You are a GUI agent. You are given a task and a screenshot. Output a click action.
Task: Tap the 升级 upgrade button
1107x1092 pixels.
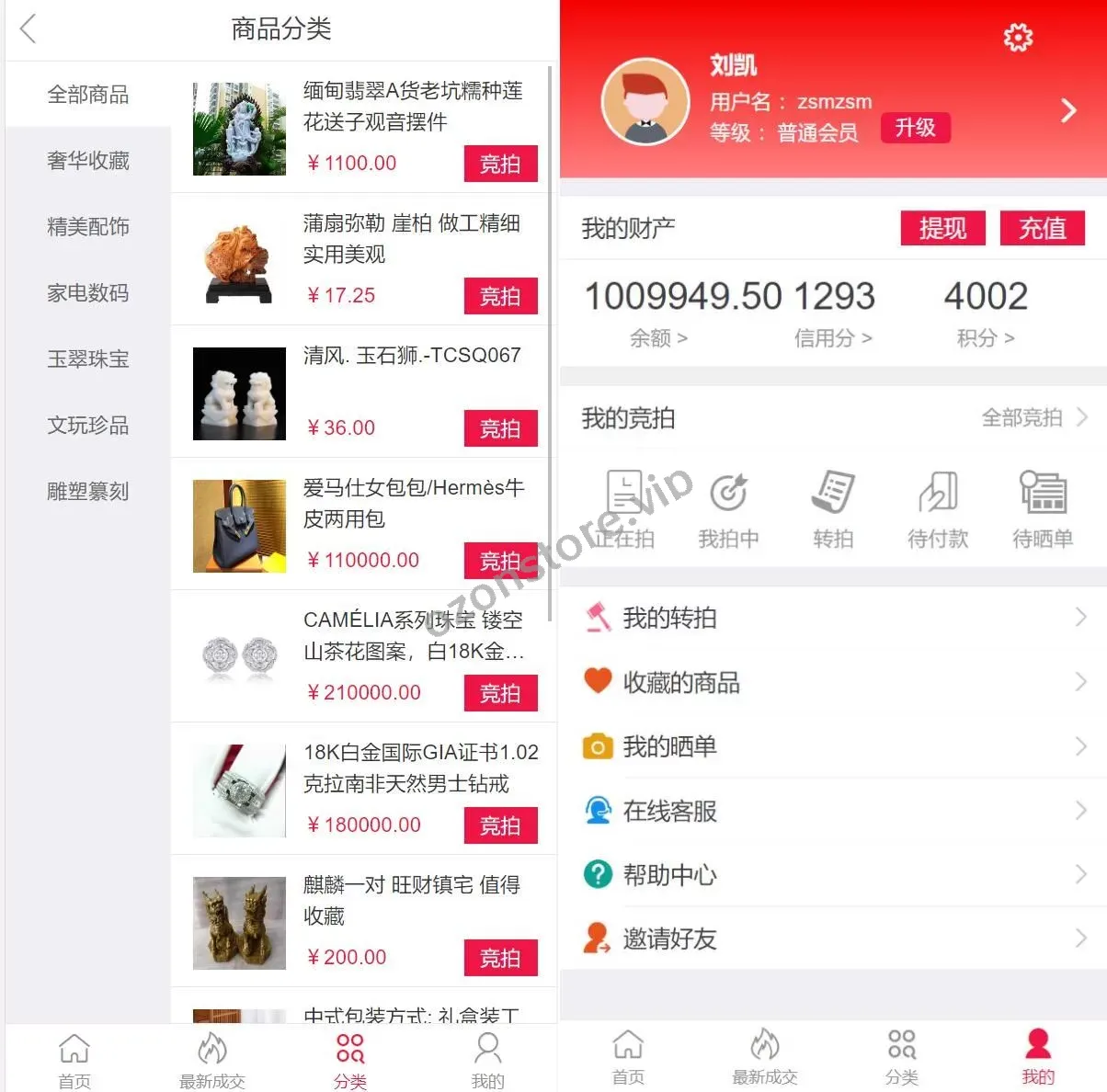click(915, 128)
